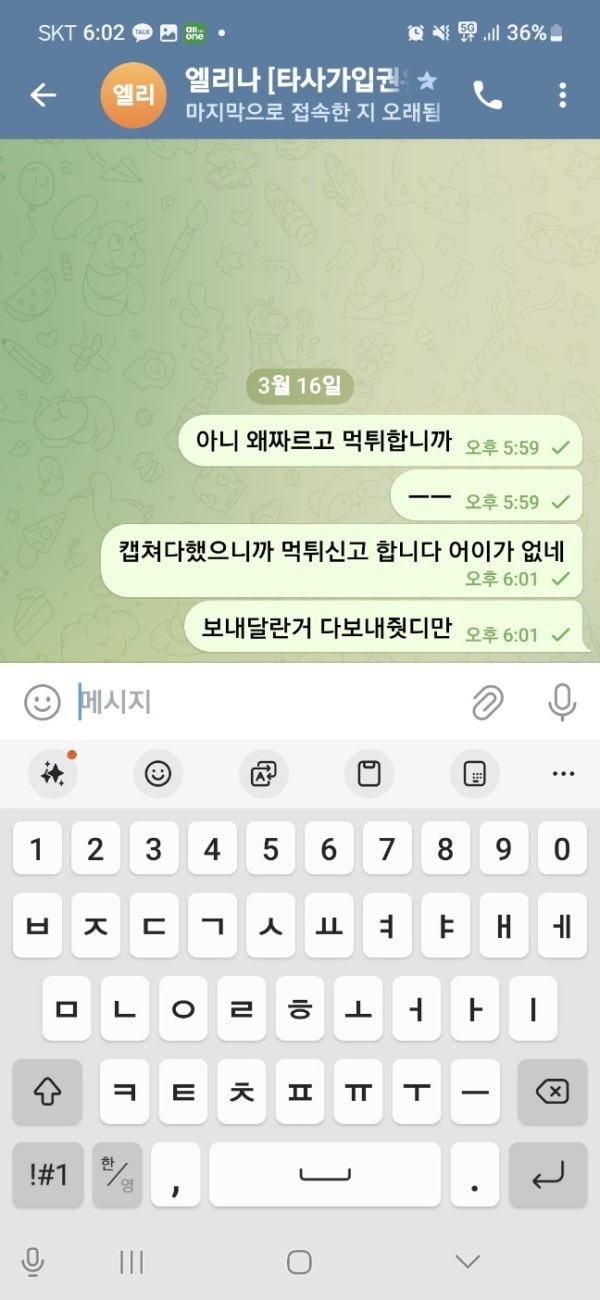Toggle Korean/English keyboard language
Screen dimensions: 600x1300
point(117,1174)
